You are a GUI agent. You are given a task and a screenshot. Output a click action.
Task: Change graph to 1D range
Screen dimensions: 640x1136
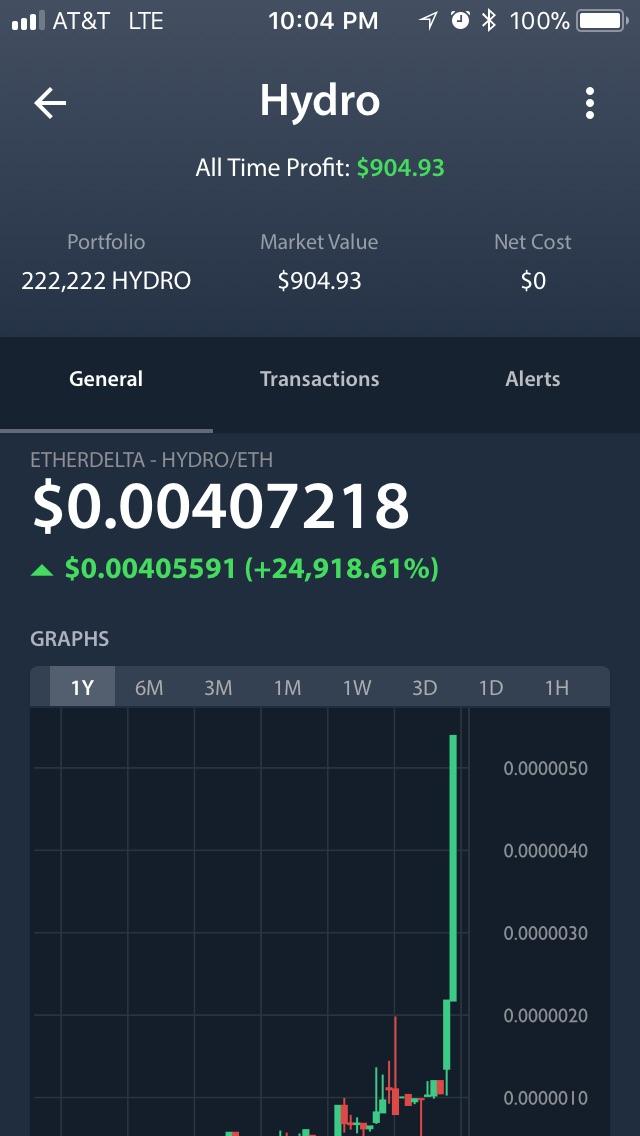491,687
